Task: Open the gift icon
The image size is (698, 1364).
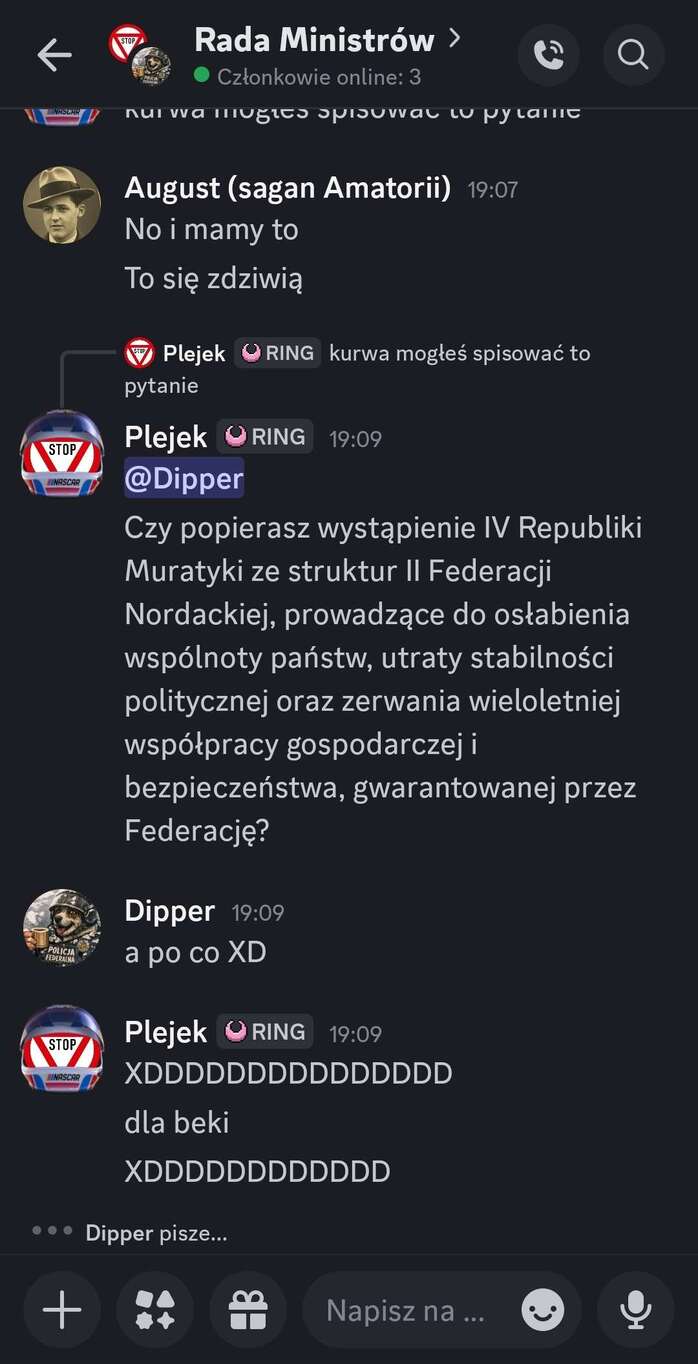Action: tap(248, 1310)
